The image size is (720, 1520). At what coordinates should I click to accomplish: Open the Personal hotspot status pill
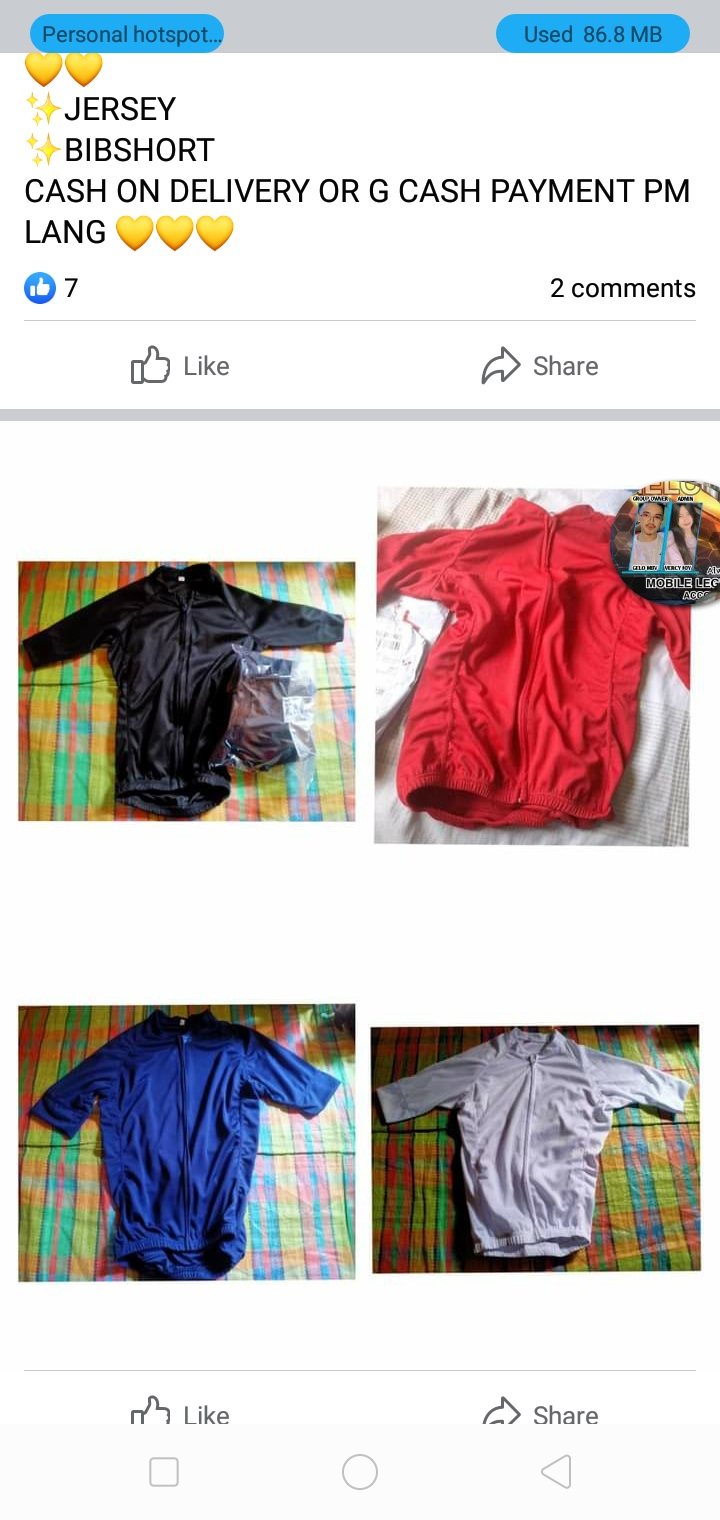pyautogui.click(x=127, y=34)
